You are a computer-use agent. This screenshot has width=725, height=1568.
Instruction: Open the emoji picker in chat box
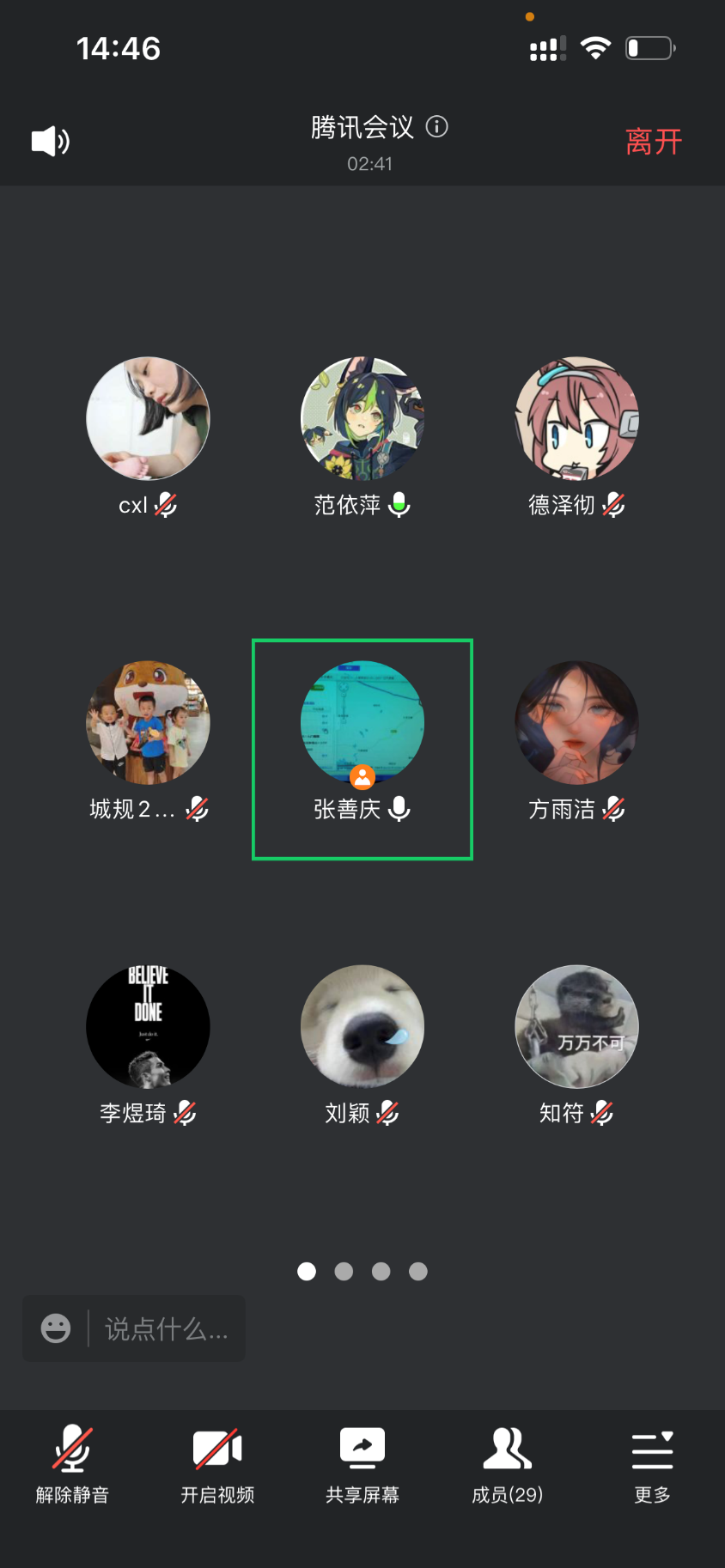[56, 1328]
